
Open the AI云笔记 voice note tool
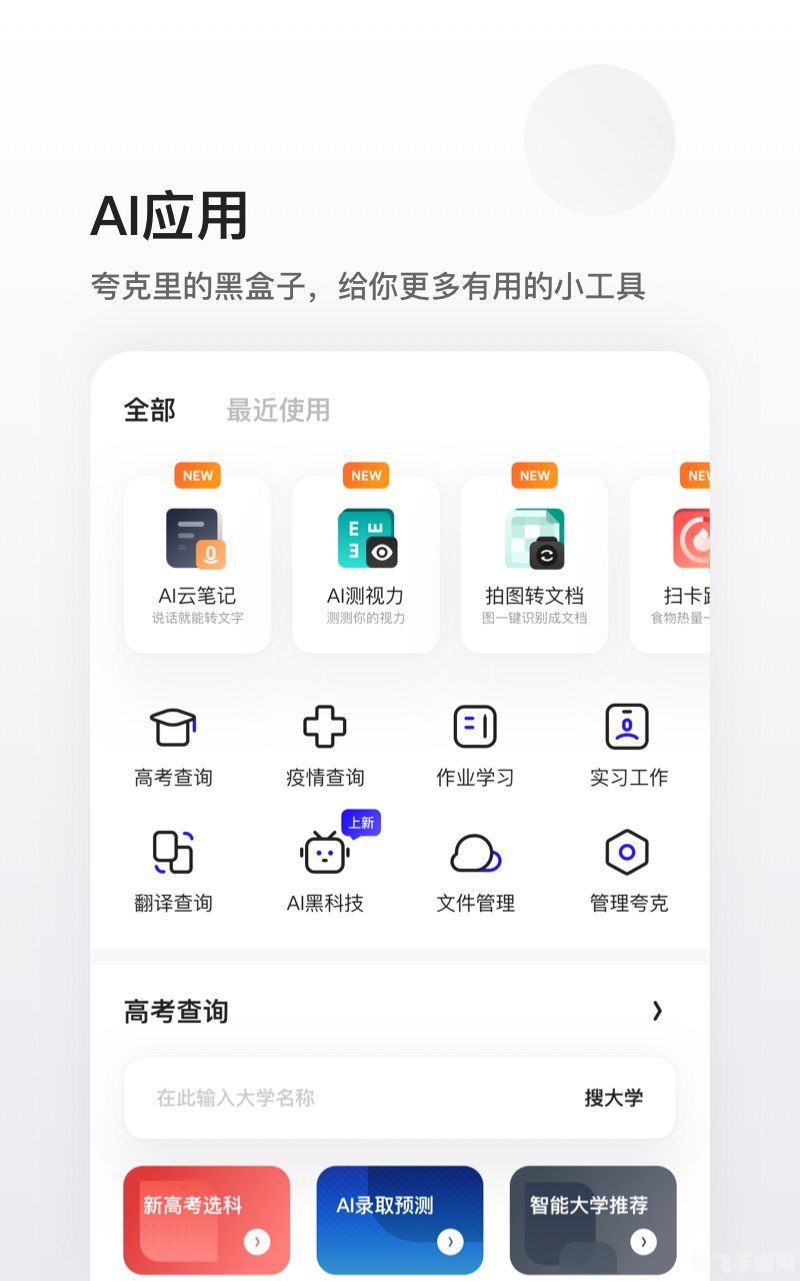tap(197, 560)
